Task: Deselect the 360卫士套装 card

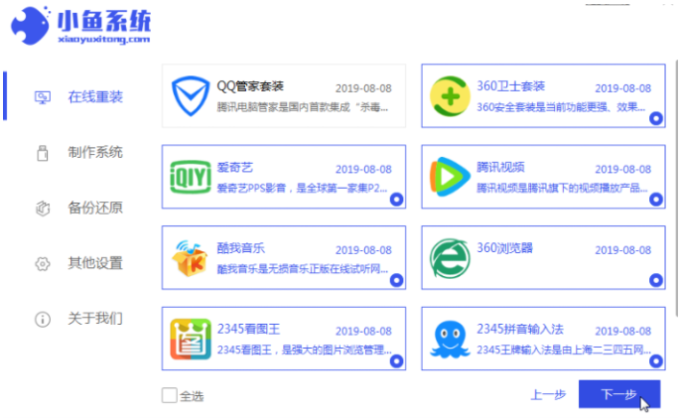Action: [x=542, y=96]
